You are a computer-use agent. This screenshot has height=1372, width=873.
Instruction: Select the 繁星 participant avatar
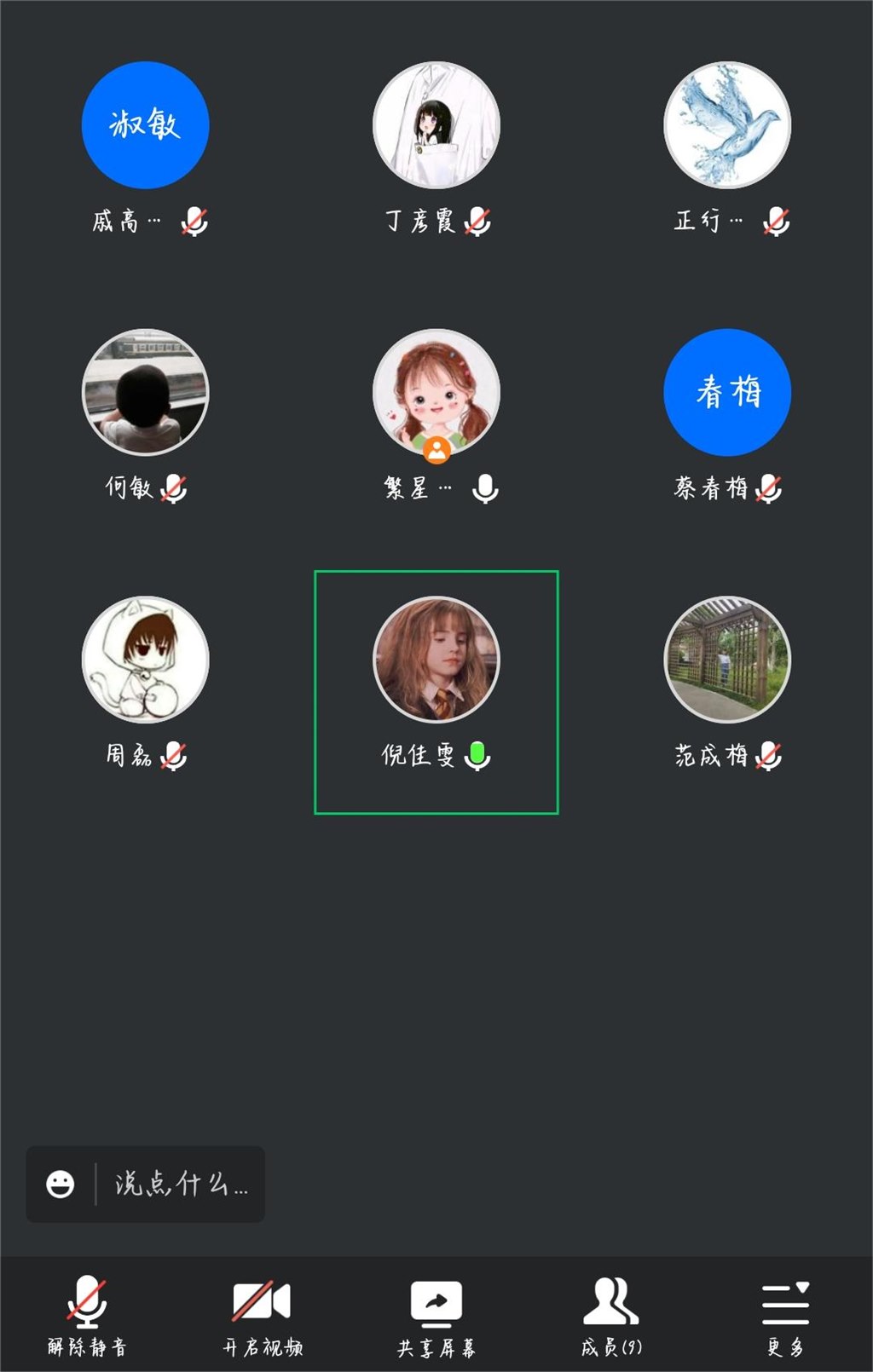coord(436,392)
